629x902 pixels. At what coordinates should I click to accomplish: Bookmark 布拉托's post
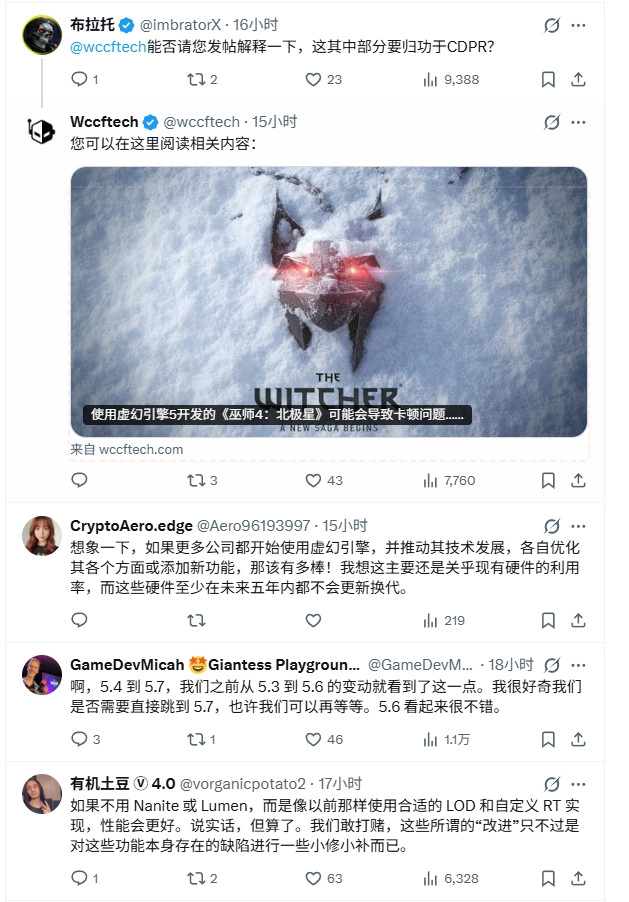[x=548, y=79]
